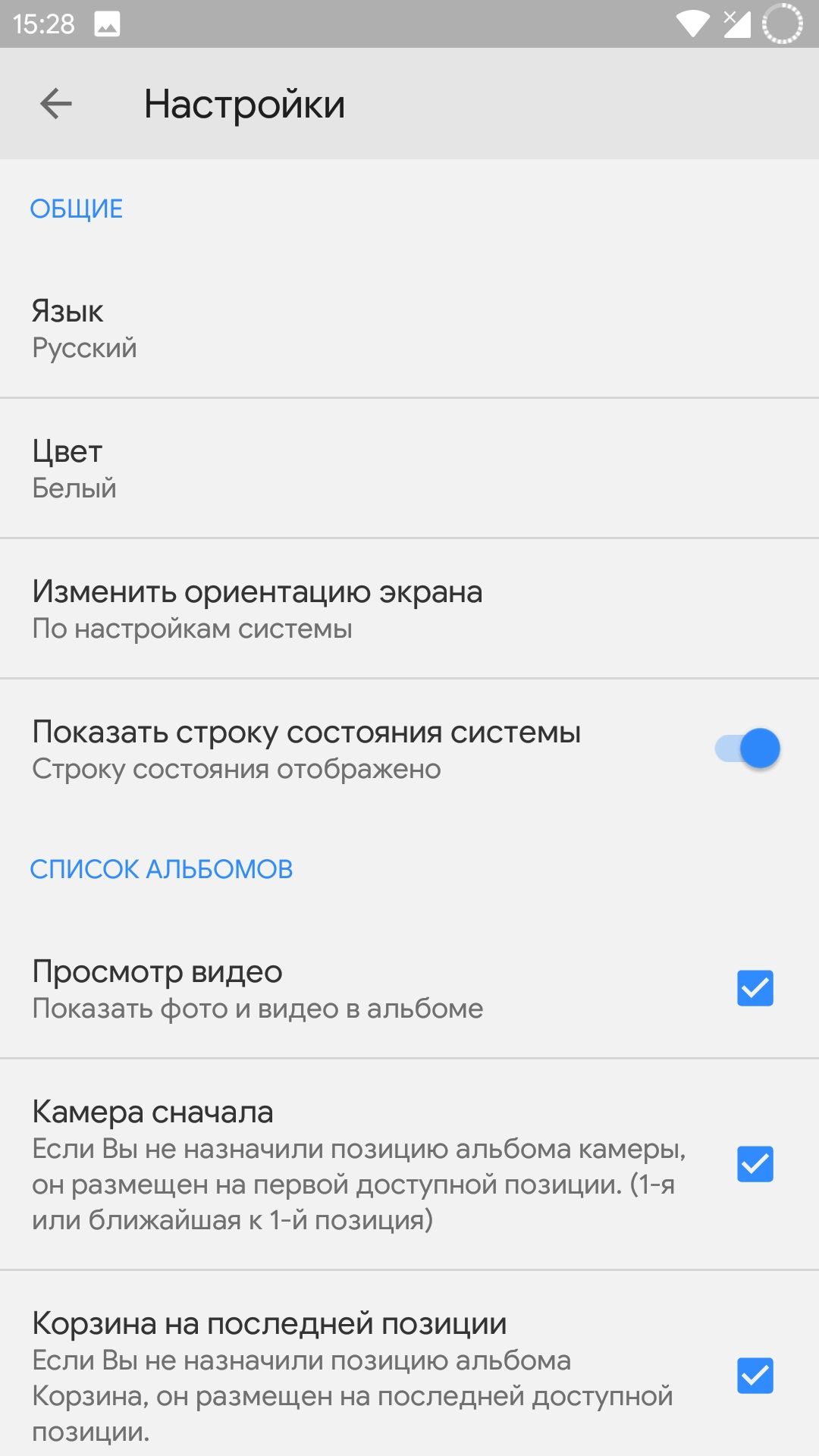Open Изменить ориентацию экрана setting
The height and width of the screenshot is (1456, 819).
pos(409,609)
